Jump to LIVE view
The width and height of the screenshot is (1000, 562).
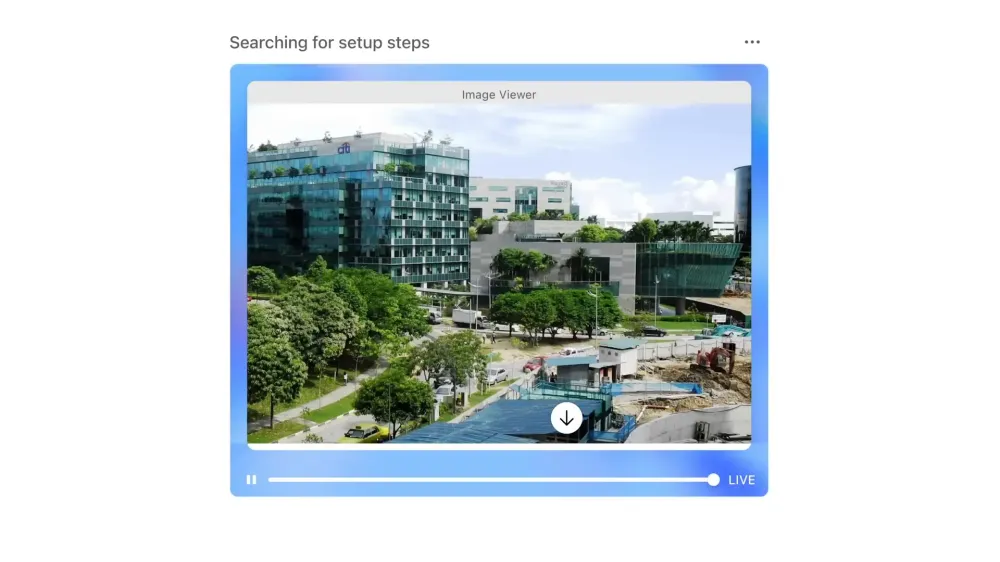pyautogui.click(x=741, y=480)
